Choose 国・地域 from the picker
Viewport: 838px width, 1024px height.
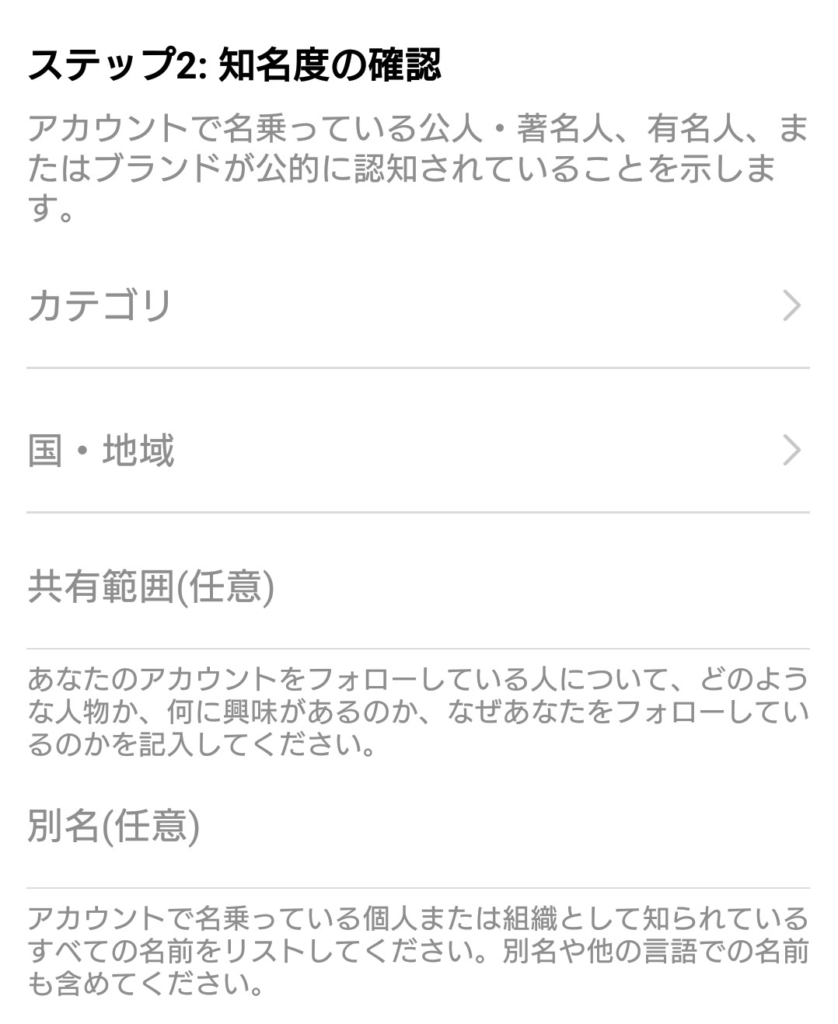pos(417,451)
